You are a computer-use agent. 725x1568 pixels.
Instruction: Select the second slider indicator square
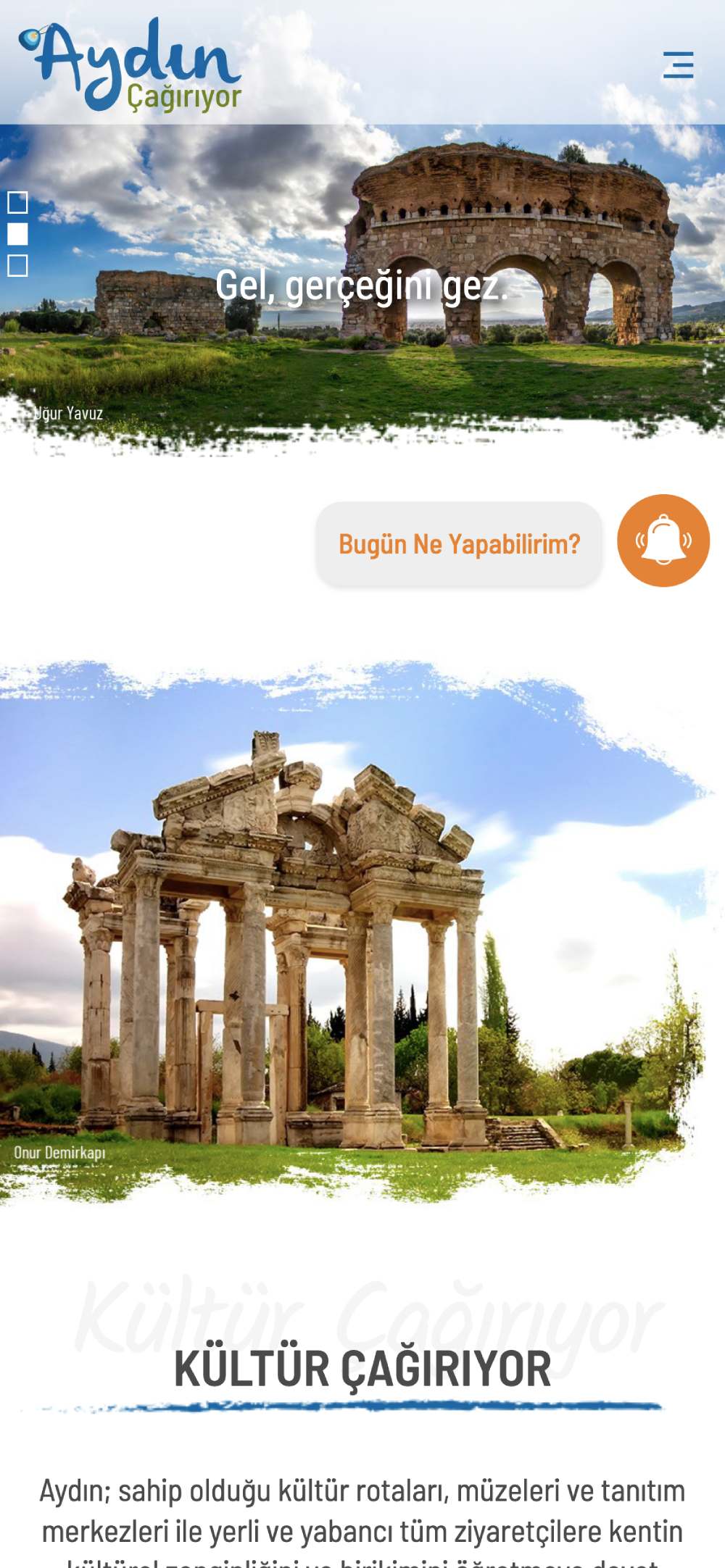[x=17, y=234]
